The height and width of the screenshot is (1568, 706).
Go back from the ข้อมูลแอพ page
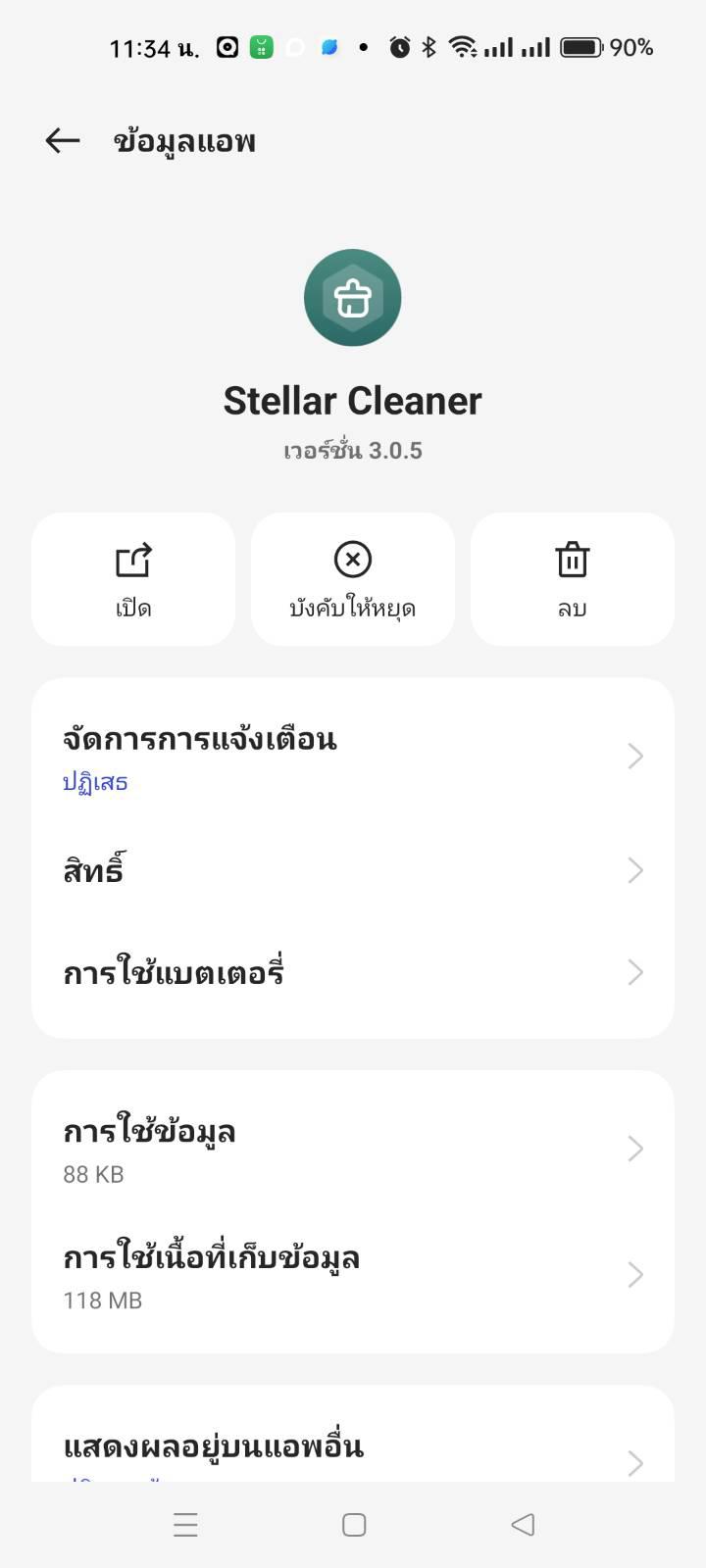pyautogui.click(x=63, y=141)
